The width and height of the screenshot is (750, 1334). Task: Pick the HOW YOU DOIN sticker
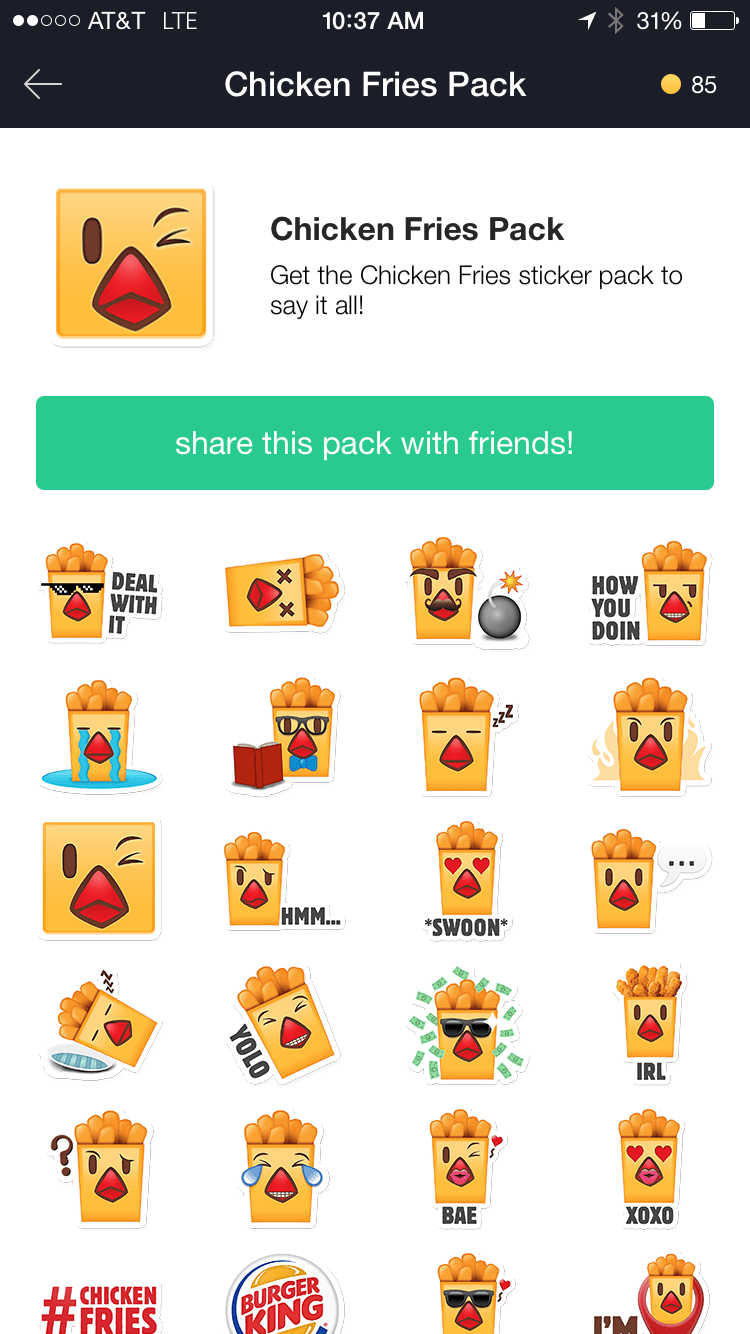(x=650, y=594)
